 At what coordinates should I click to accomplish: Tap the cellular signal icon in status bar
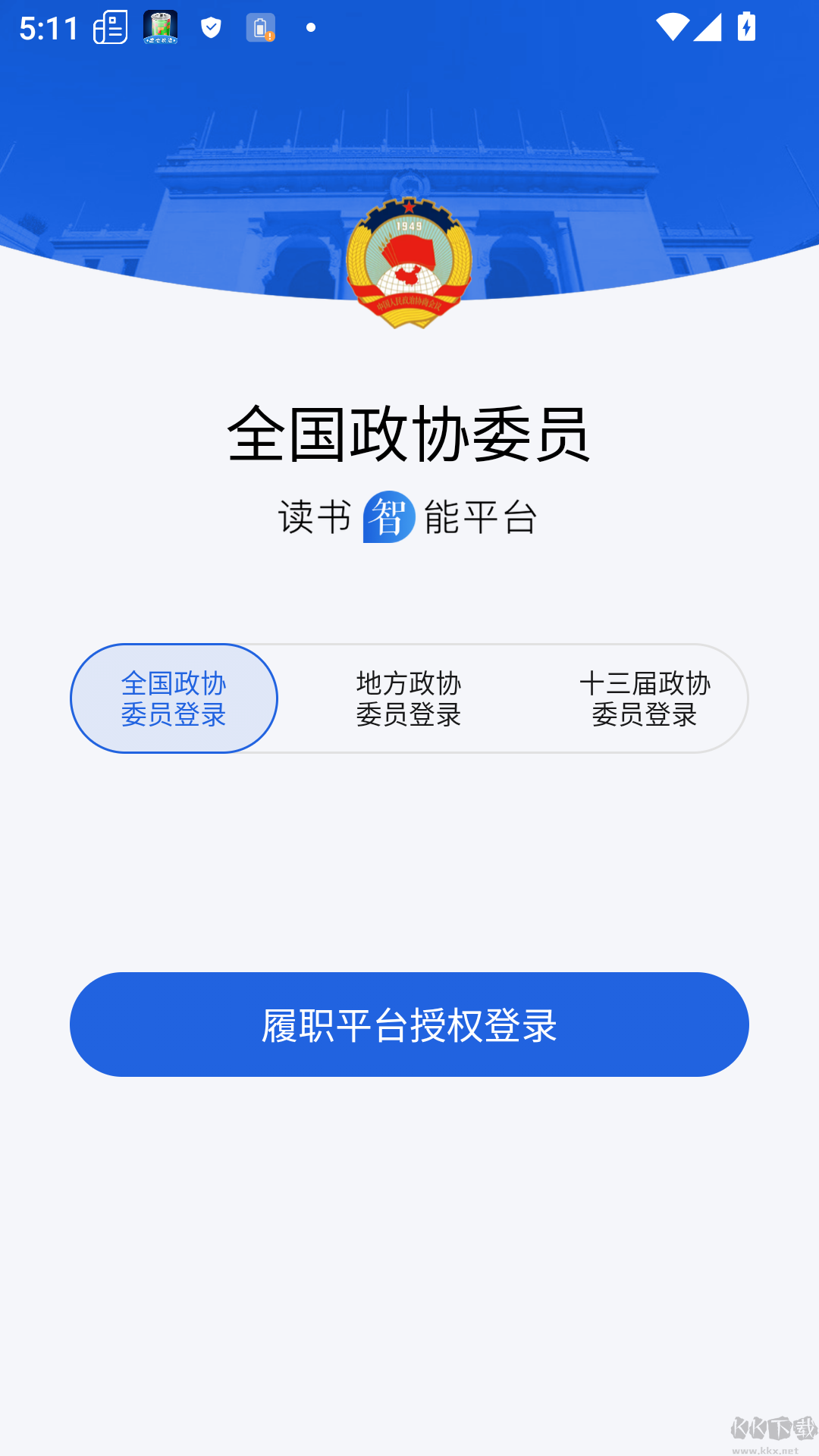[x=709, y=29]
